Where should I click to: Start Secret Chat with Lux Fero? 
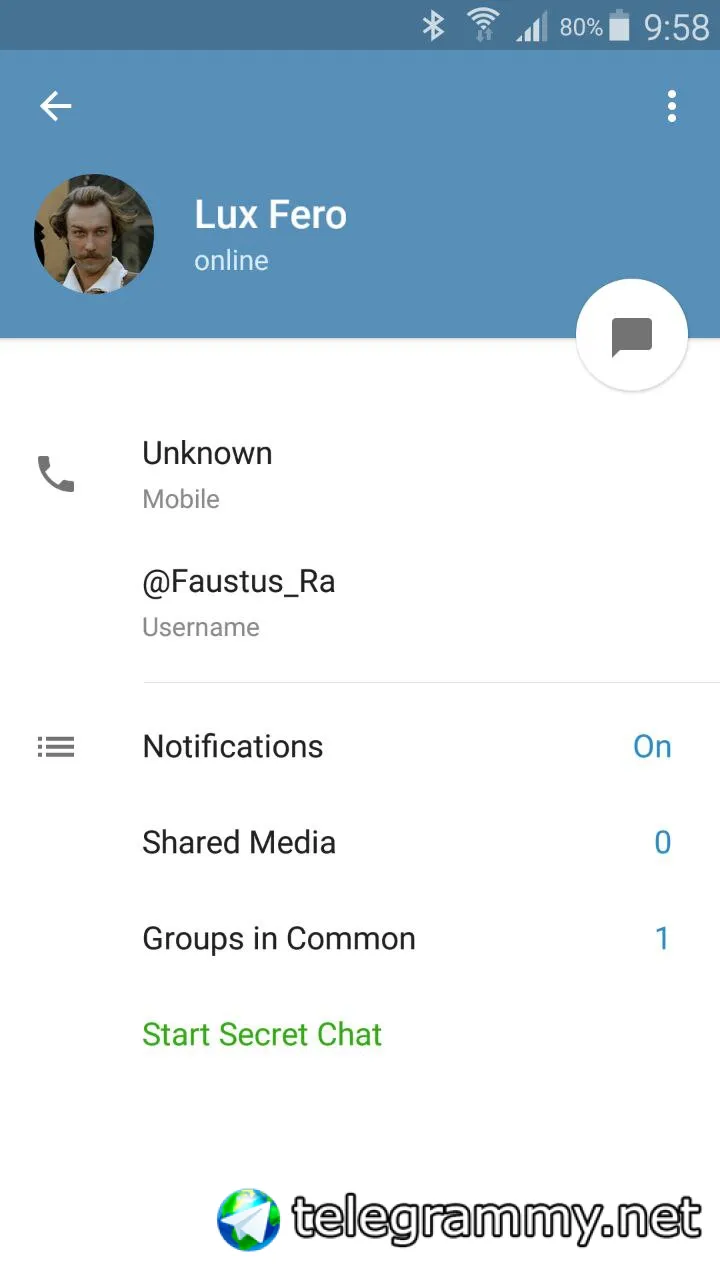(262, 1034)
